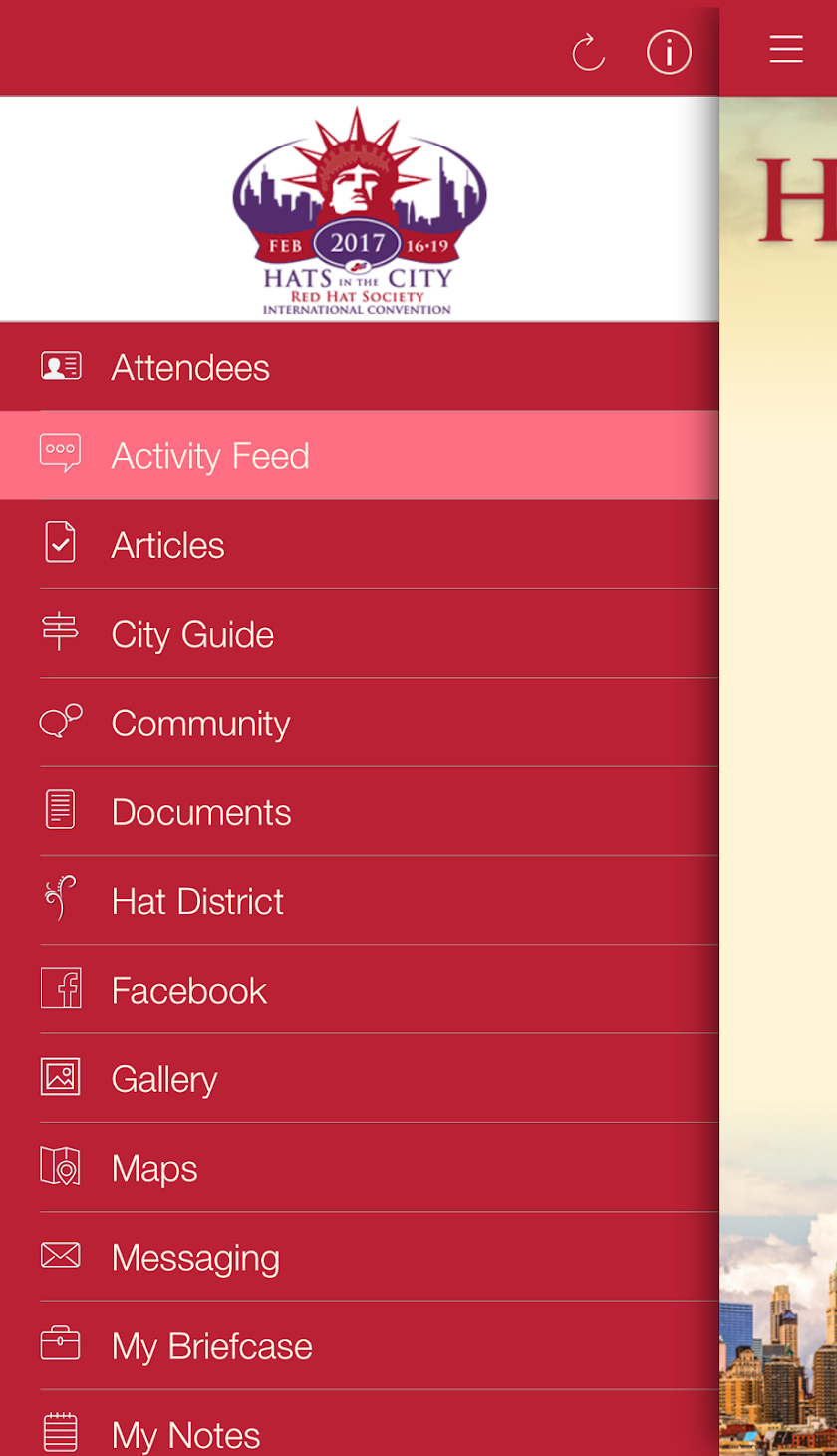Close the drawer with the hamburger button

(x=785, y=50)
